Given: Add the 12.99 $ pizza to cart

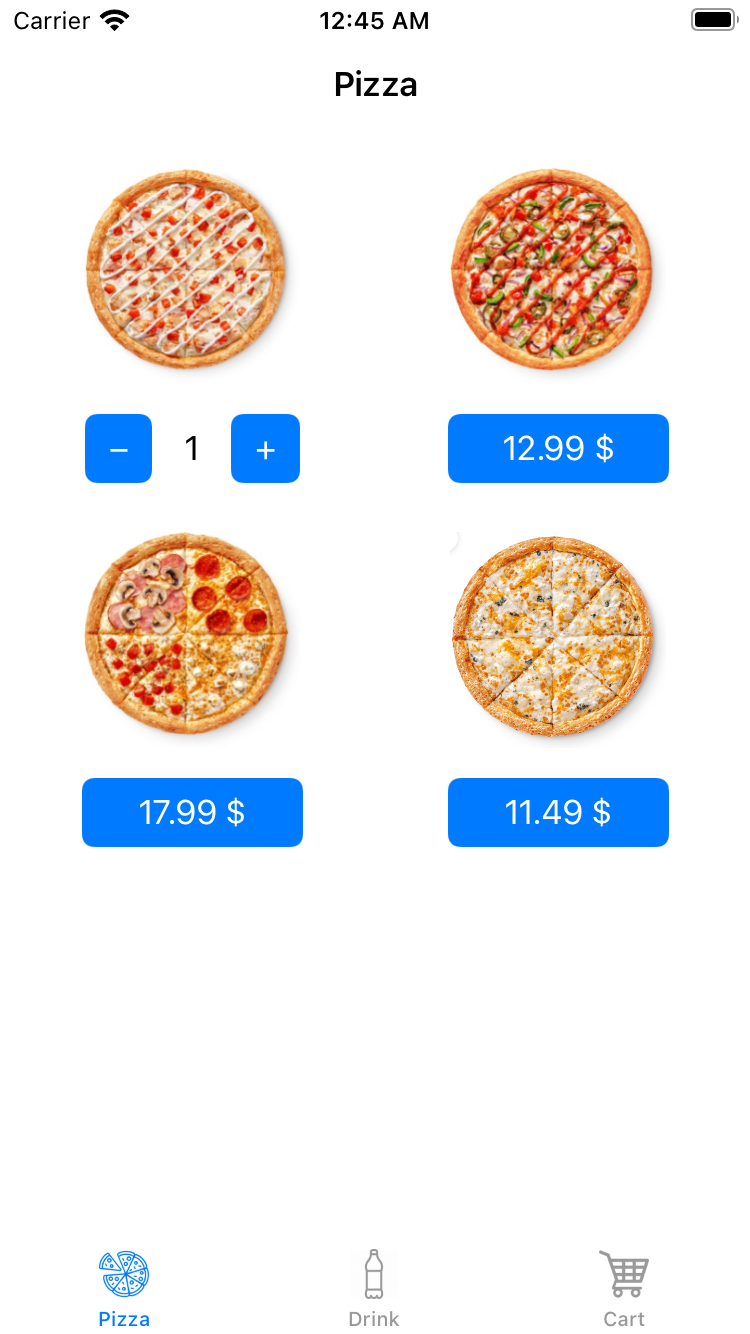Looking at the screenshot, I should (558, 449).
